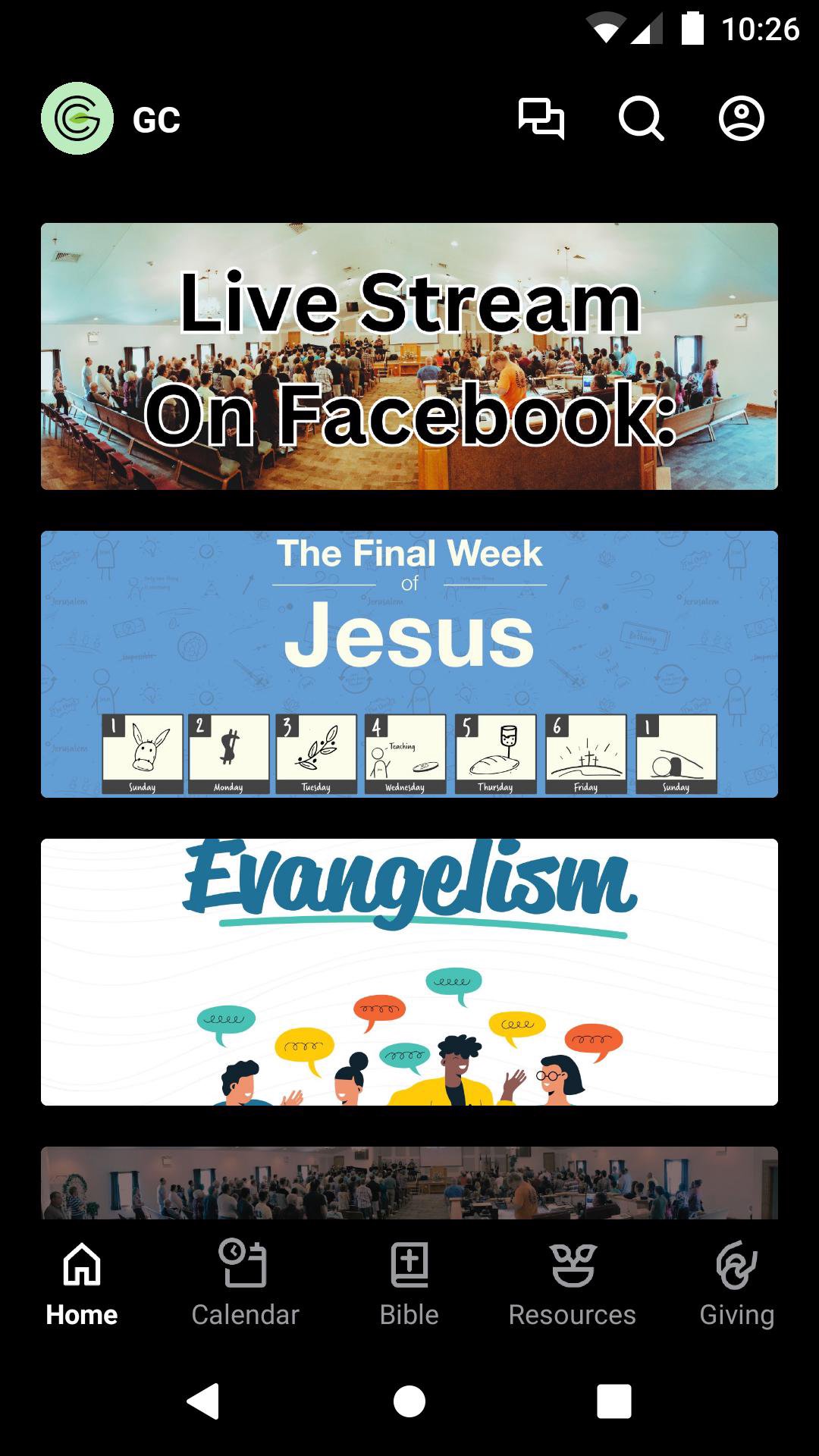Open the messages chat icon

tap(541, 119)
